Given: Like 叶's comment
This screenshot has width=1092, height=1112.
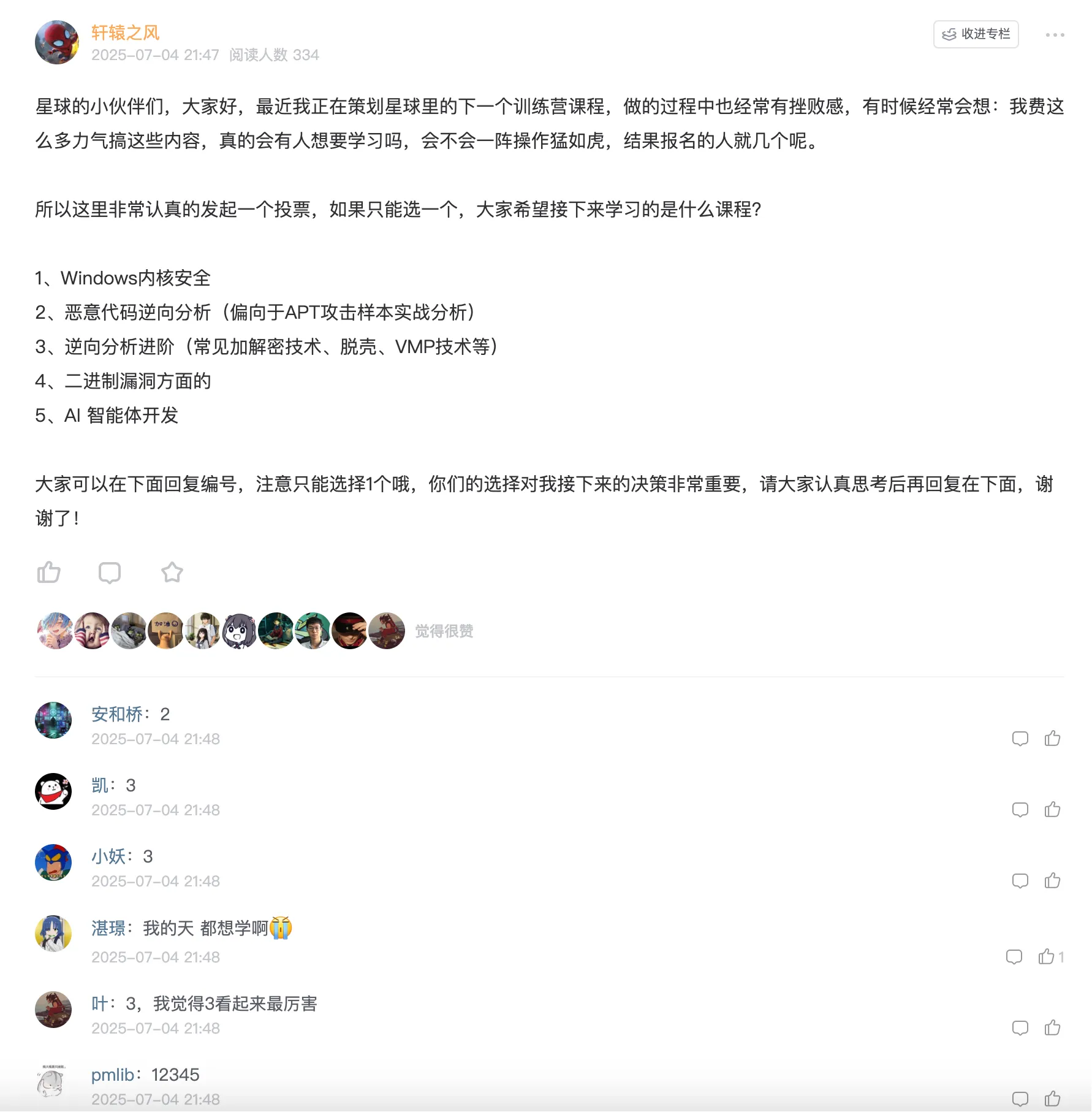Looking at the screenshot, I should coord(1052,1028).
